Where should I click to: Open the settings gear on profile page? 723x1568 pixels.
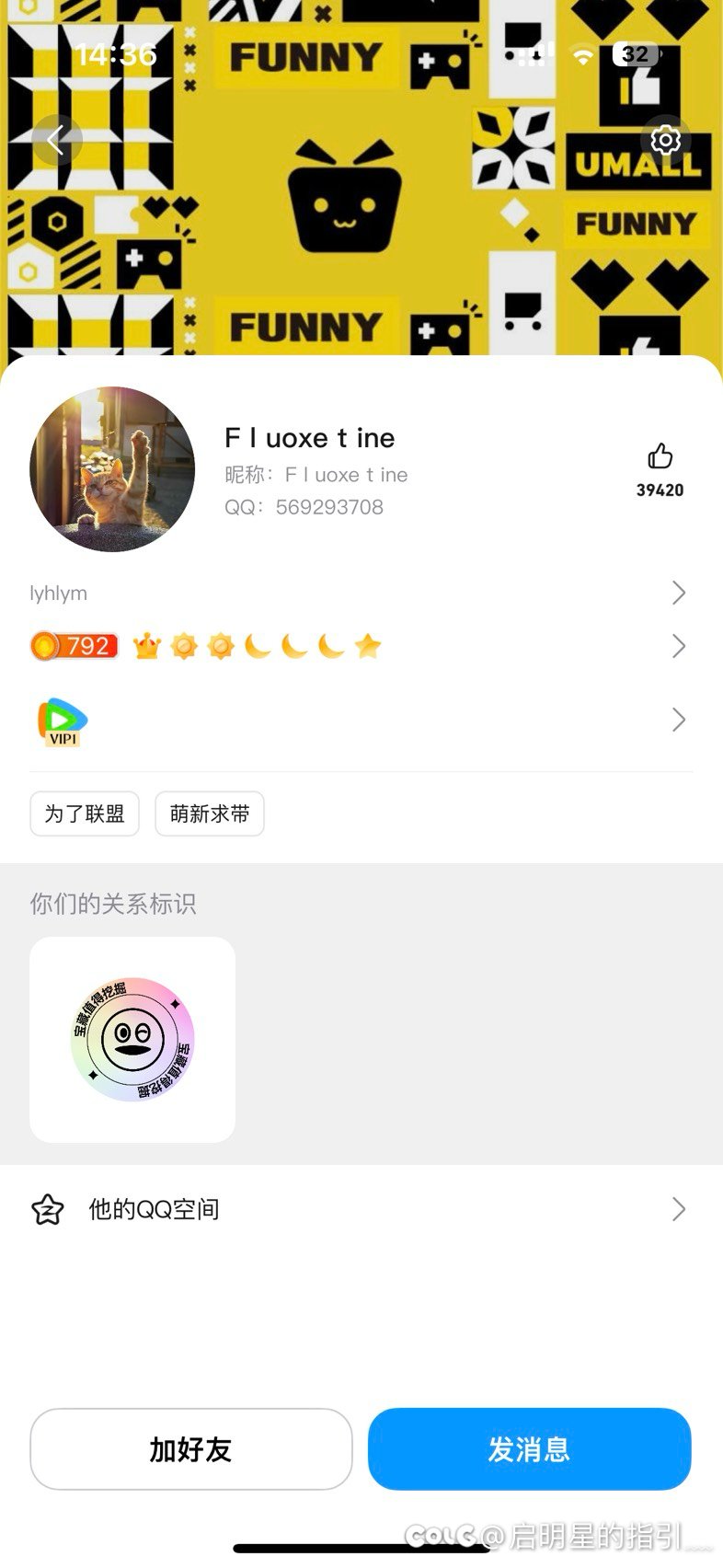click(x=665, y=140)
